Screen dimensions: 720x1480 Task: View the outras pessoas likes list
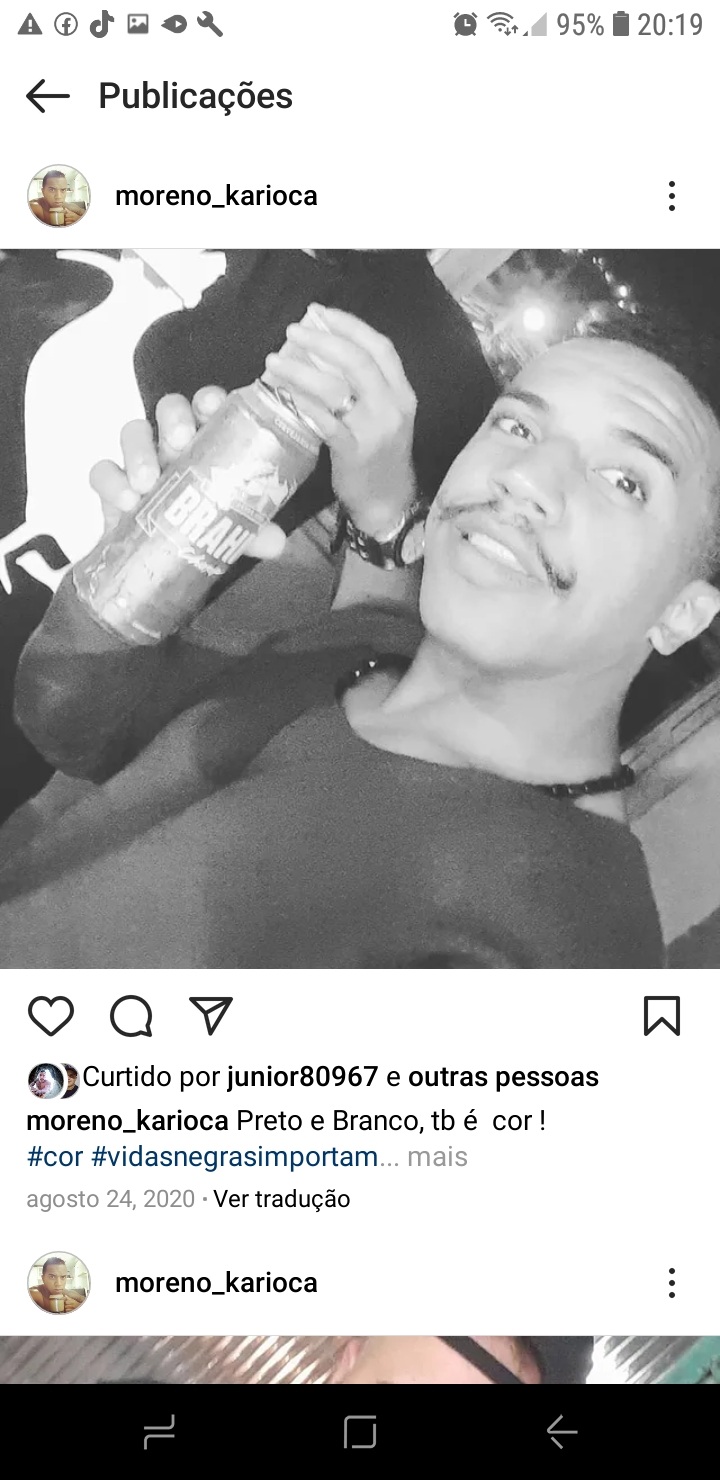point(503,1077)
